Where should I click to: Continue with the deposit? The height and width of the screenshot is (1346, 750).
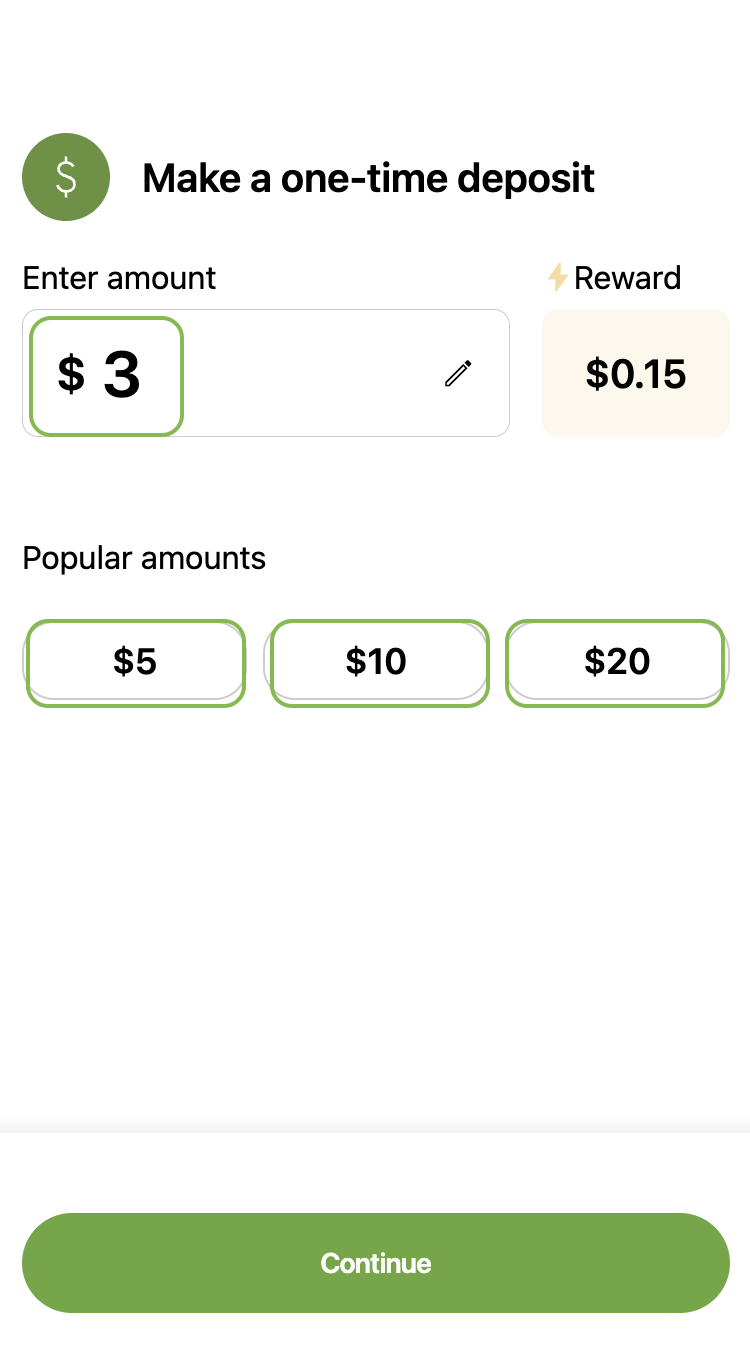tap(376, 1263)
